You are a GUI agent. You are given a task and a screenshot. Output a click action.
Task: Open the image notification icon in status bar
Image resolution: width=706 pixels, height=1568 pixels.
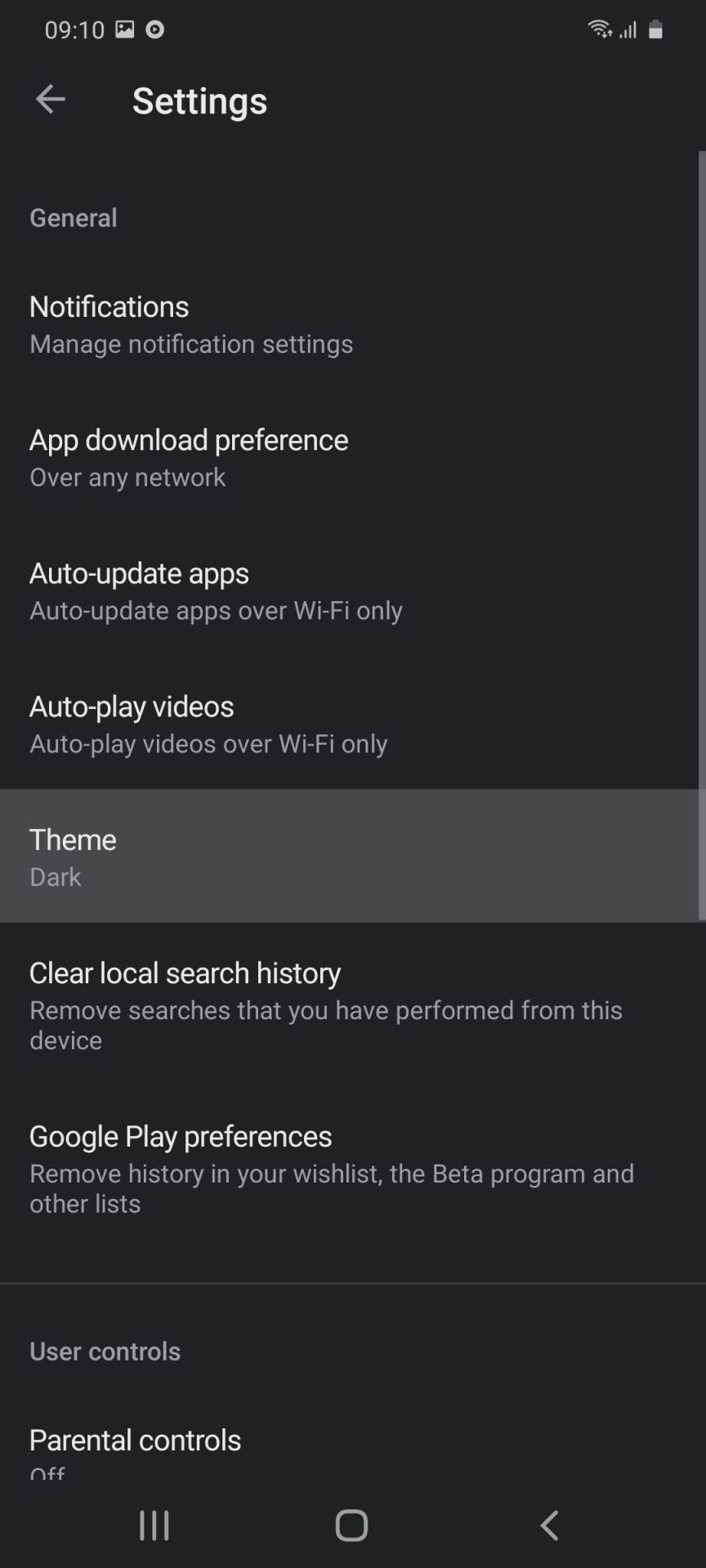click(x=124, y=29)
